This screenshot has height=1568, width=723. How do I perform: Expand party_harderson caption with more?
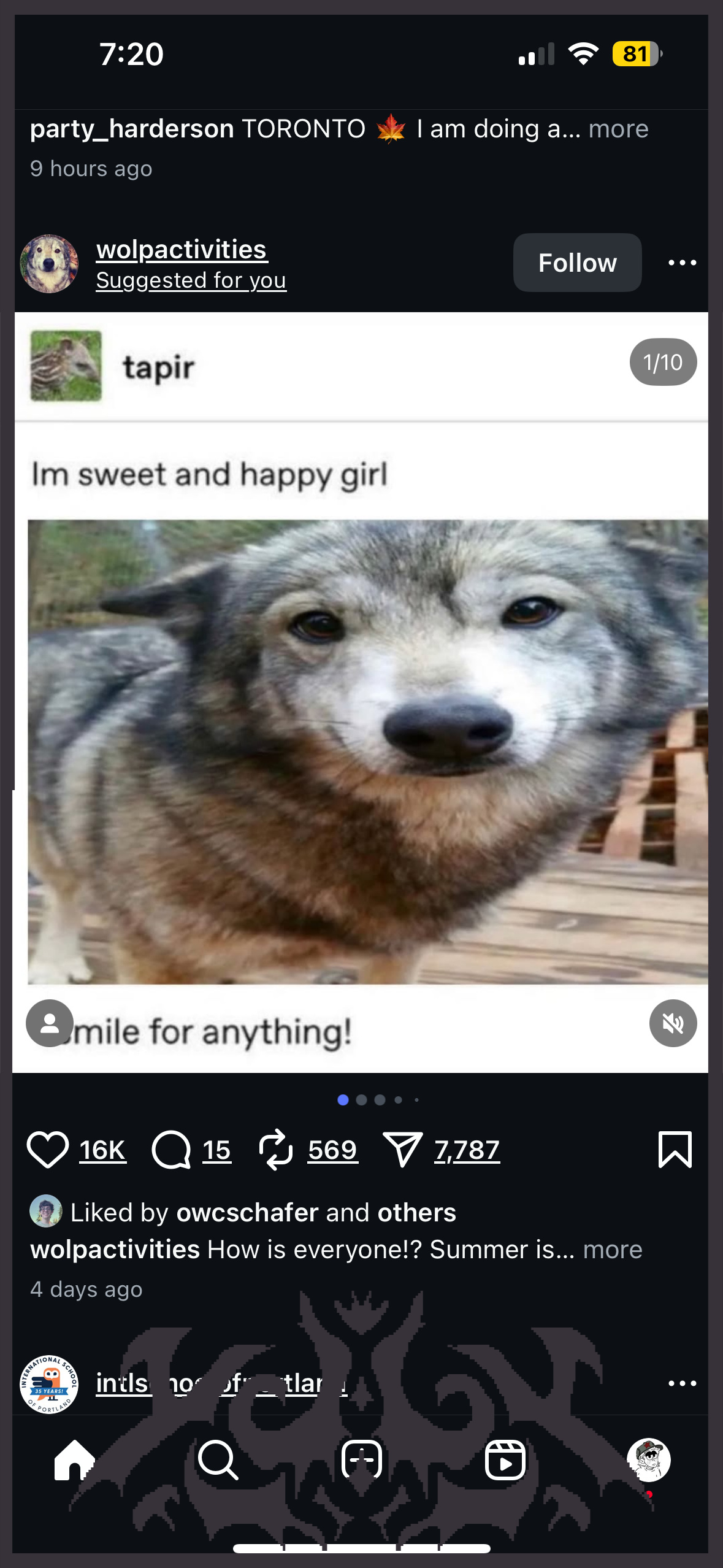coord(618,129)
